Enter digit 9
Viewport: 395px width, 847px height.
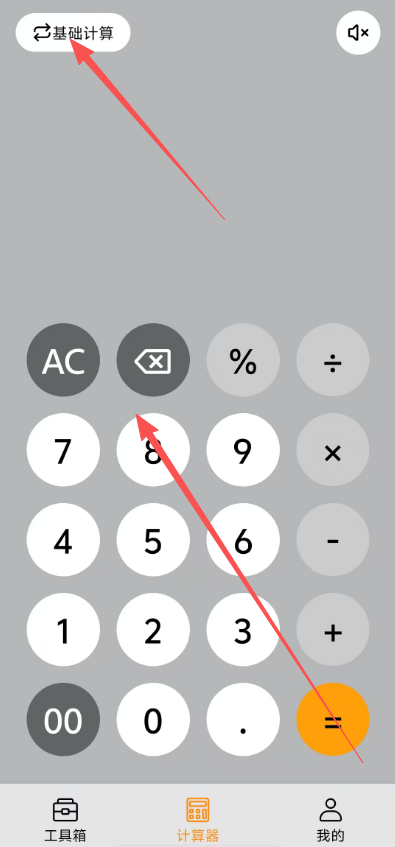pyautogui.click(x=243, y=450)
